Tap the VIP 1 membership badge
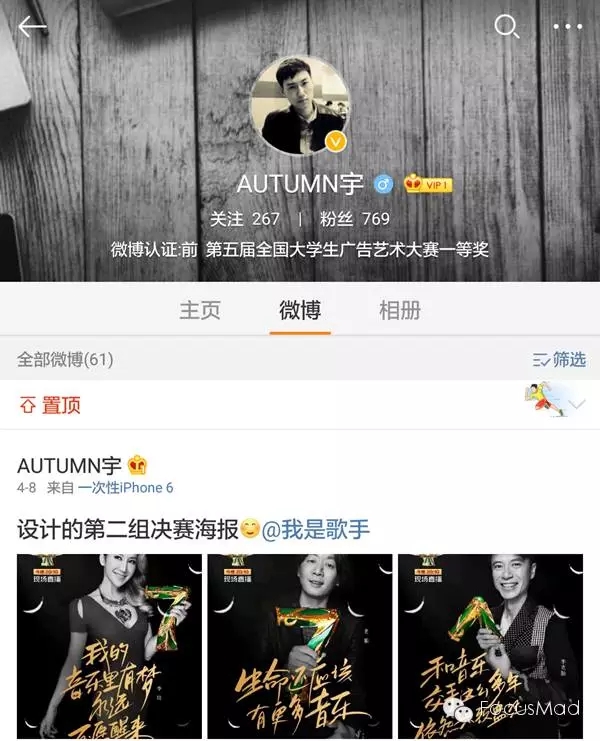This screenshot has width=600, height=741. tap(429, 184)
